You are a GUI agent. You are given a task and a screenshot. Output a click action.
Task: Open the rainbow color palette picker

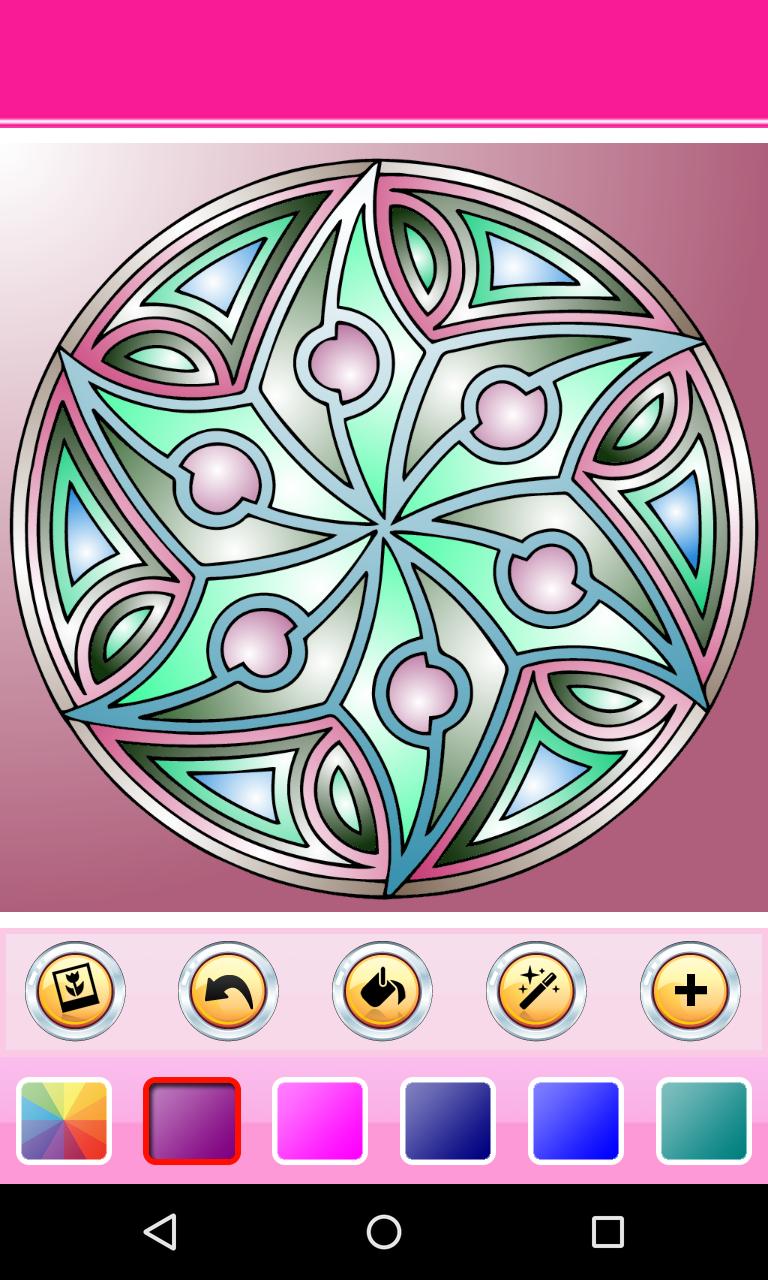(x=64, y=1121)
